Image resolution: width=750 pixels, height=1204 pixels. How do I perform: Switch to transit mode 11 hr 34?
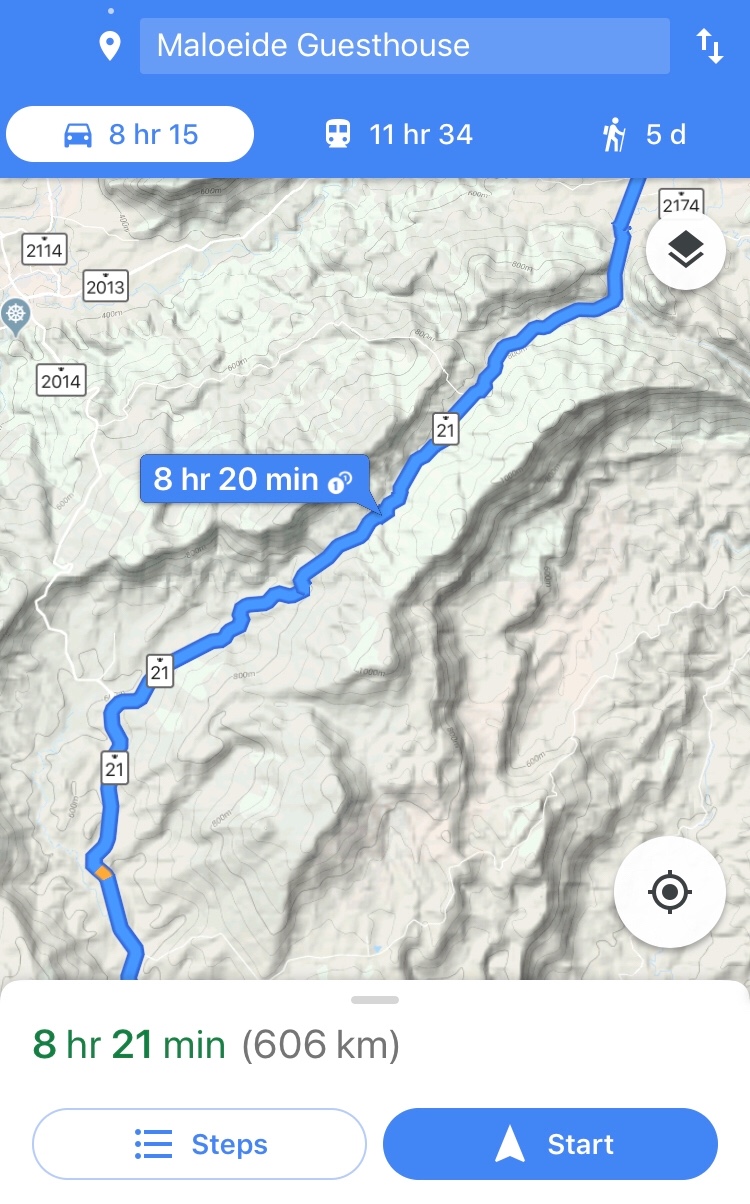398,134
